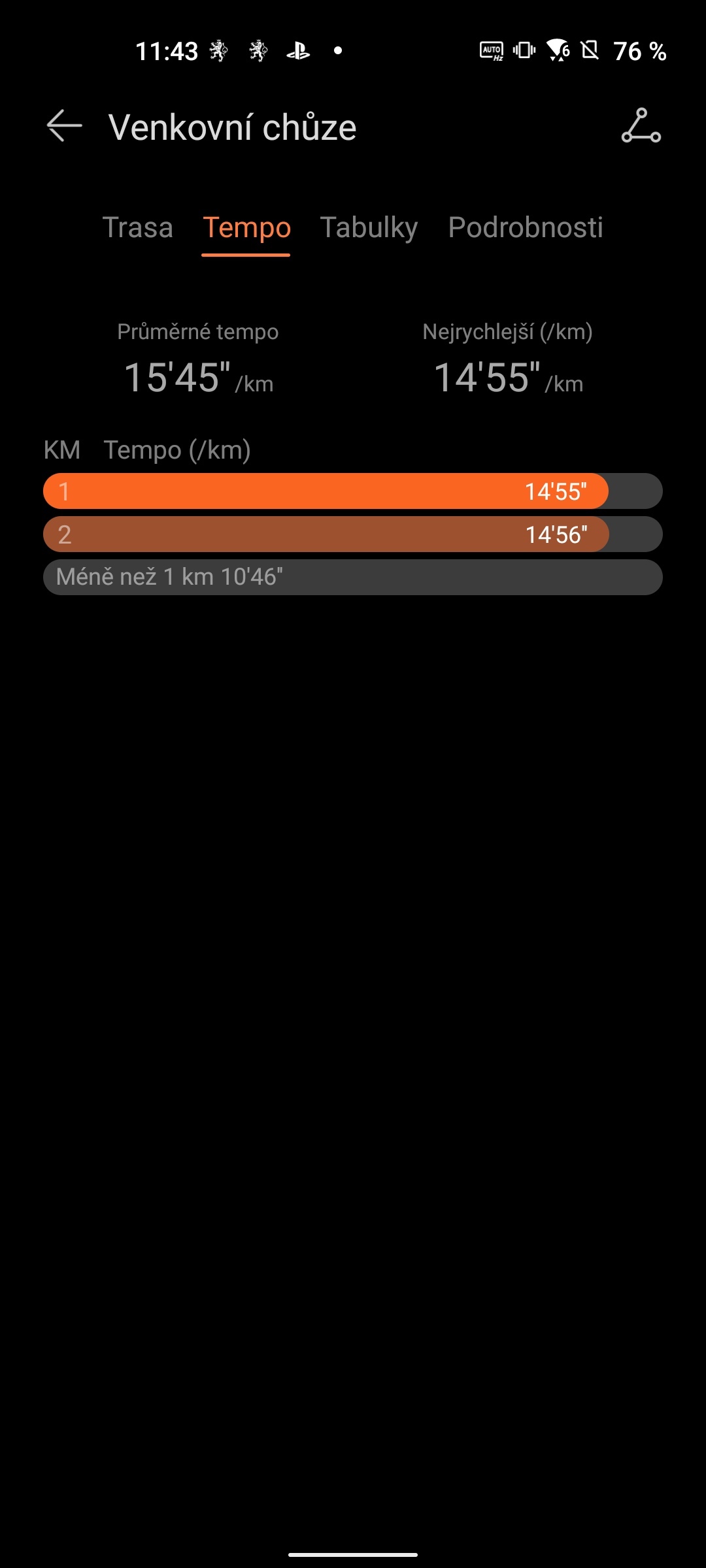
Task: Tap the back arrow to leave Venkovní chůze
Action: pyautogui.click(x=62, y=126)
